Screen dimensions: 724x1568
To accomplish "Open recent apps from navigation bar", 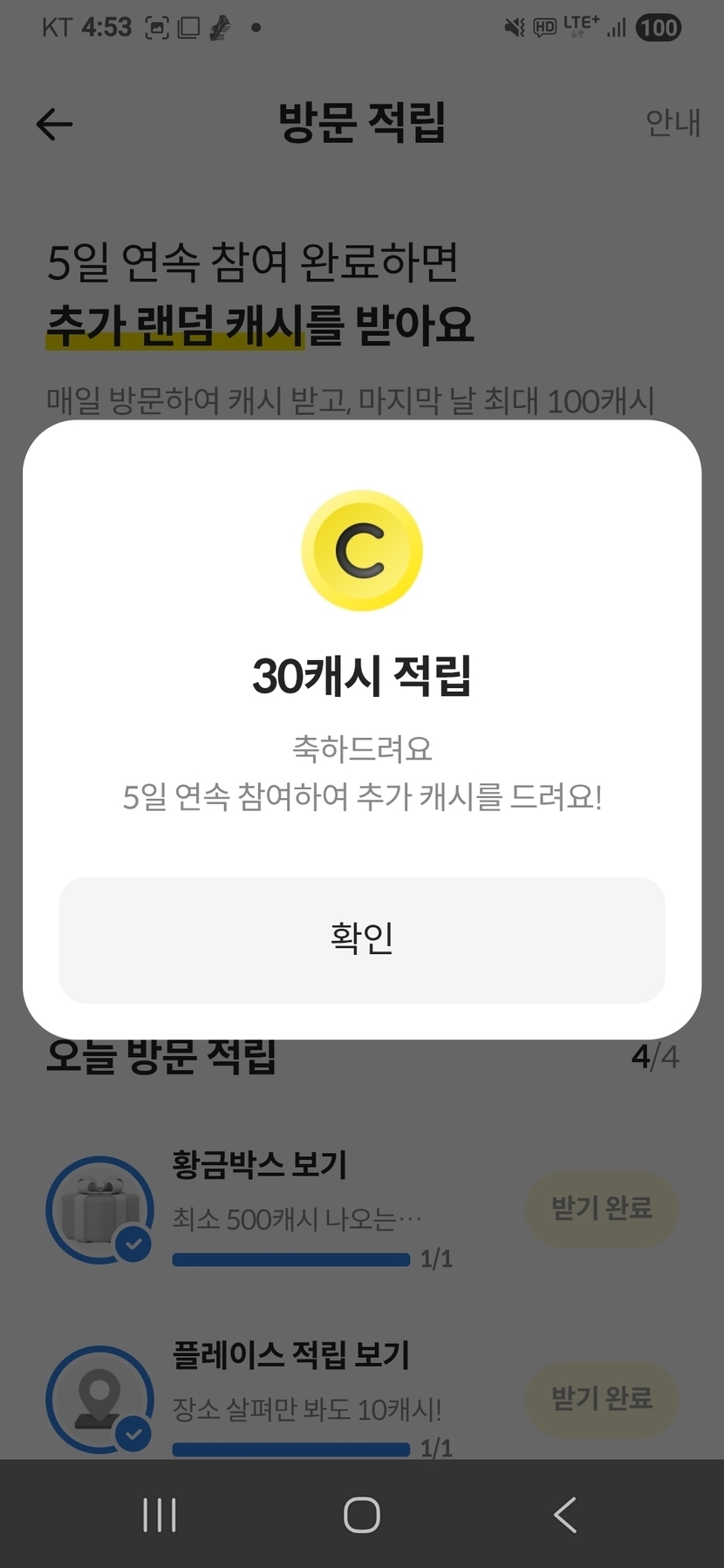I will click(x=160, y=1515).
